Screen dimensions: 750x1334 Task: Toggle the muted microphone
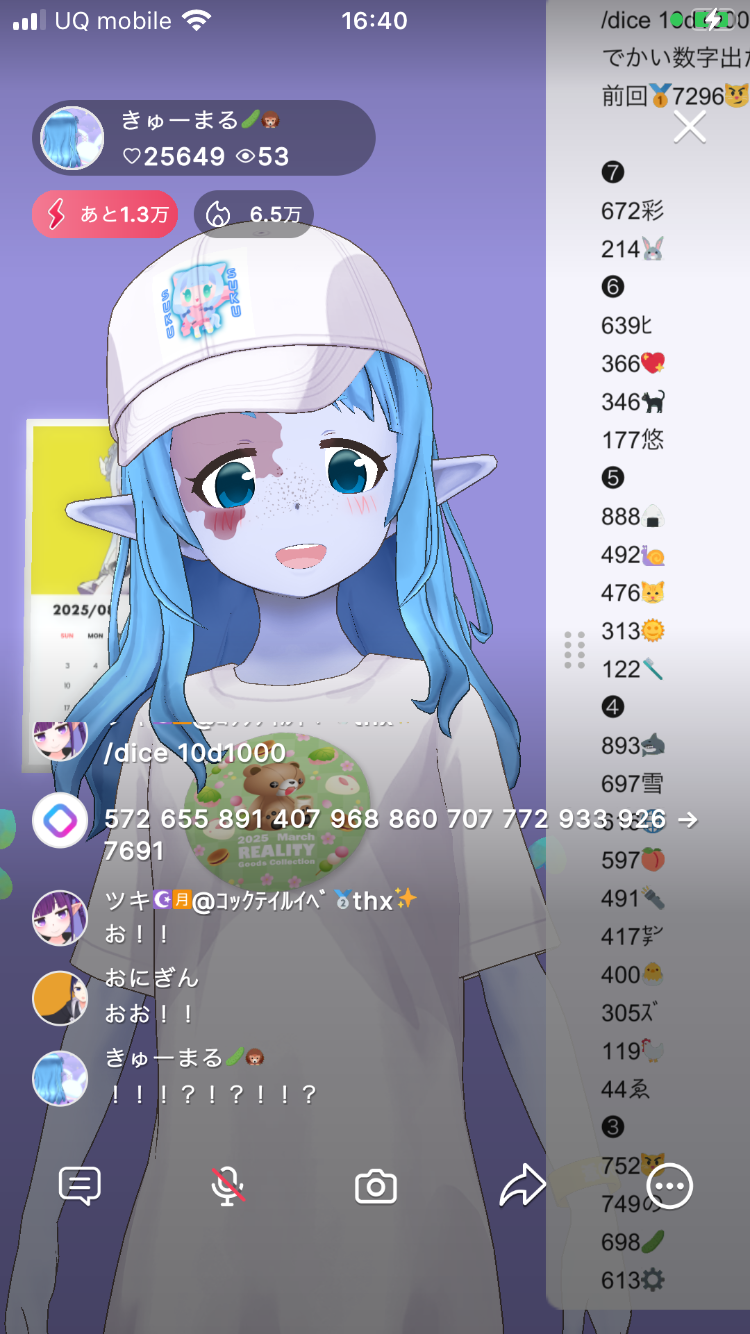(228, 1186)
